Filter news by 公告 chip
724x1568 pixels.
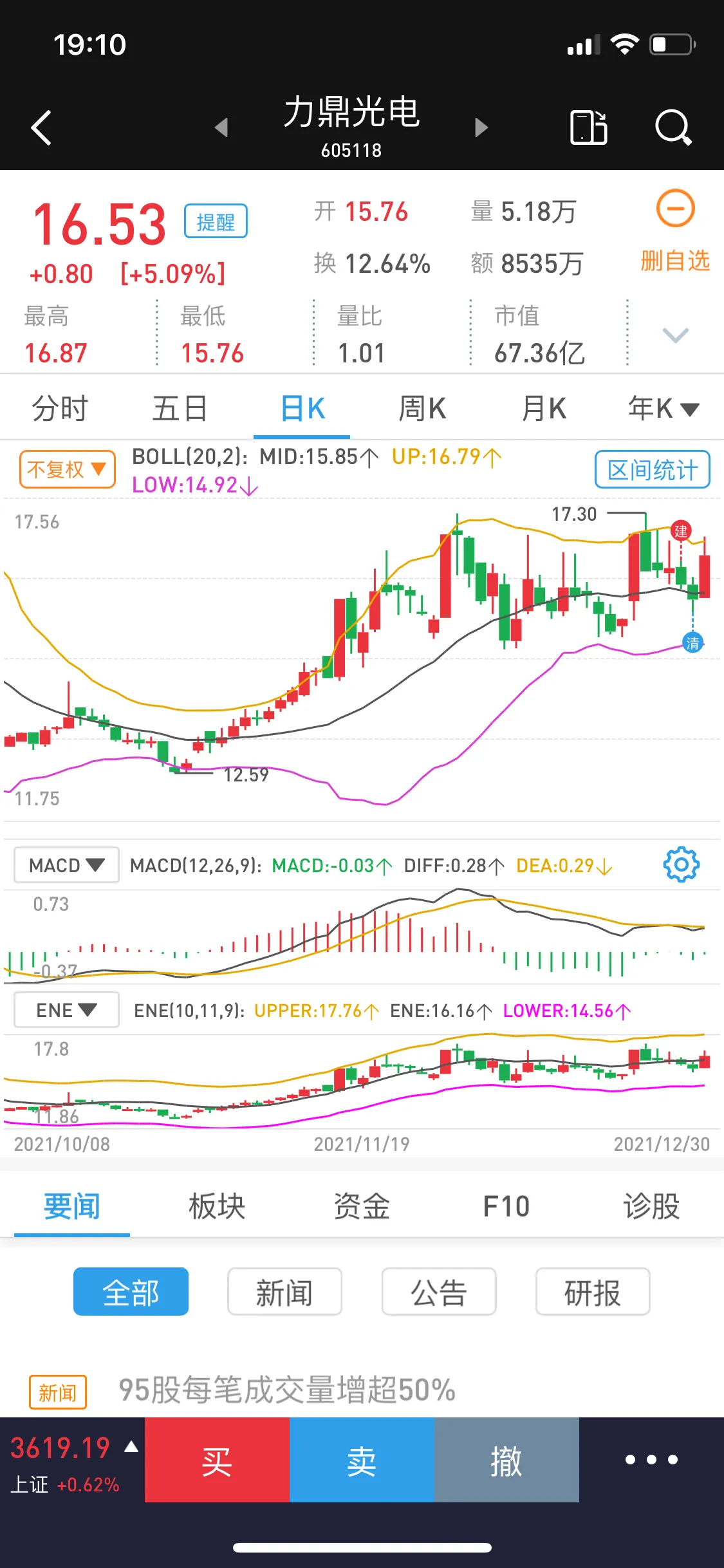tap(438, 1292)
